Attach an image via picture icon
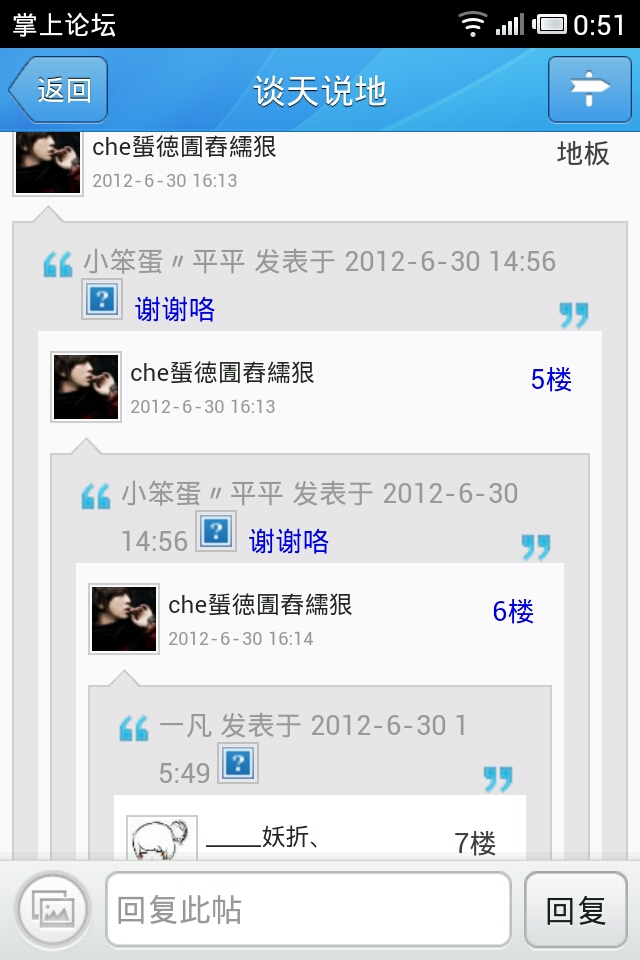This screenshot has width=640, height=960. (52, 909)
